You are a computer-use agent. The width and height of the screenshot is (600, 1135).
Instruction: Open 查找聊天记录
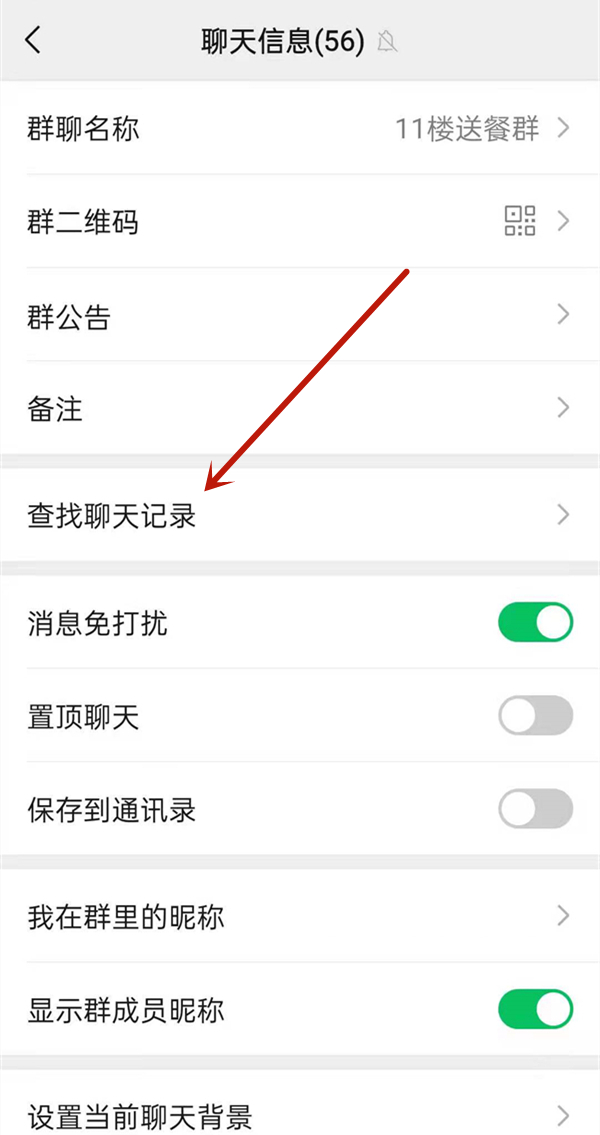(300, 516)
